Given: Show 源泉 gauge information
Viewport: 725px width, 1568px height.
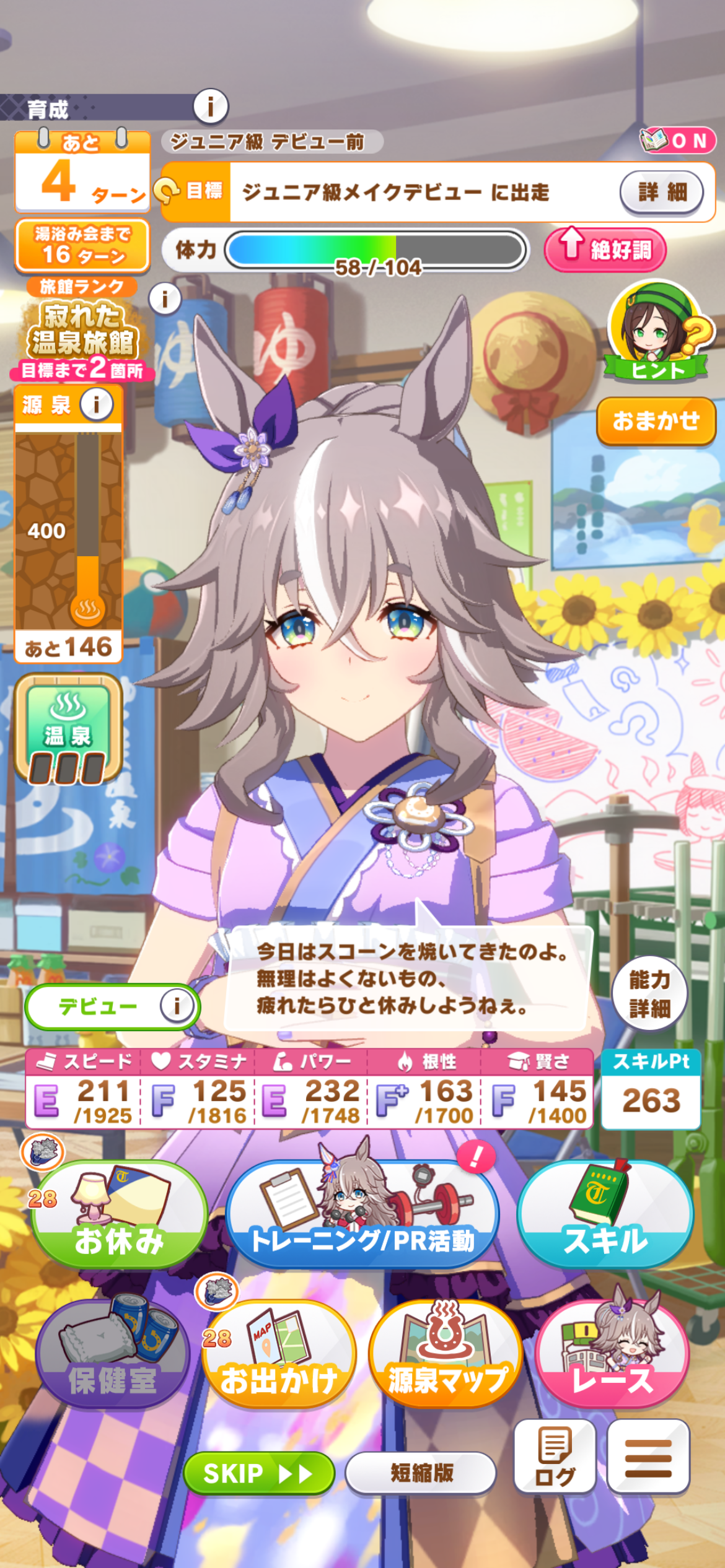Looking at the screenshot, I should [97, 405].
